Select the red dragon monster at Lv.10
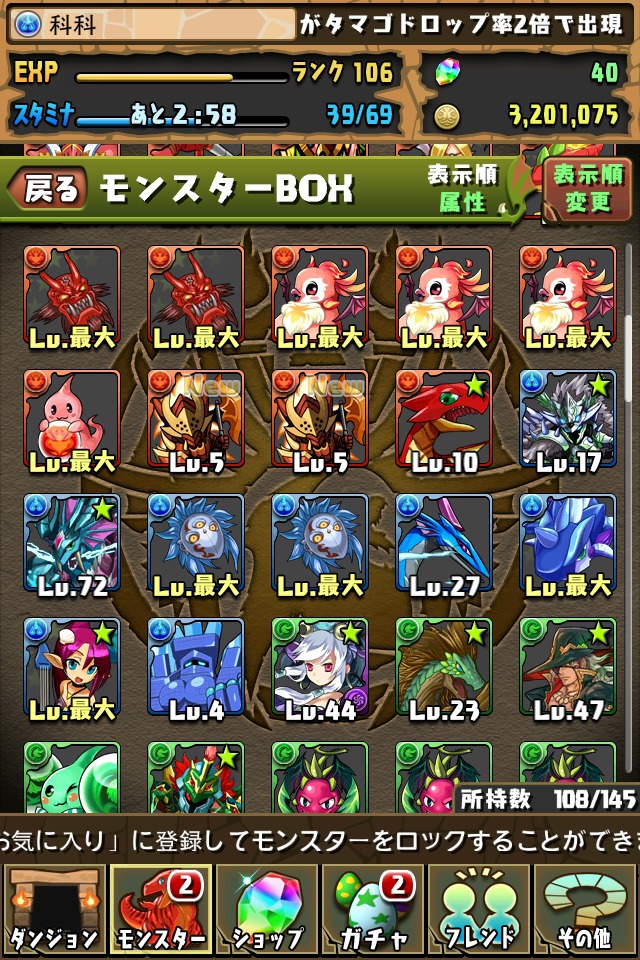This screenshot has height=960, width=640. click(444, 418)
